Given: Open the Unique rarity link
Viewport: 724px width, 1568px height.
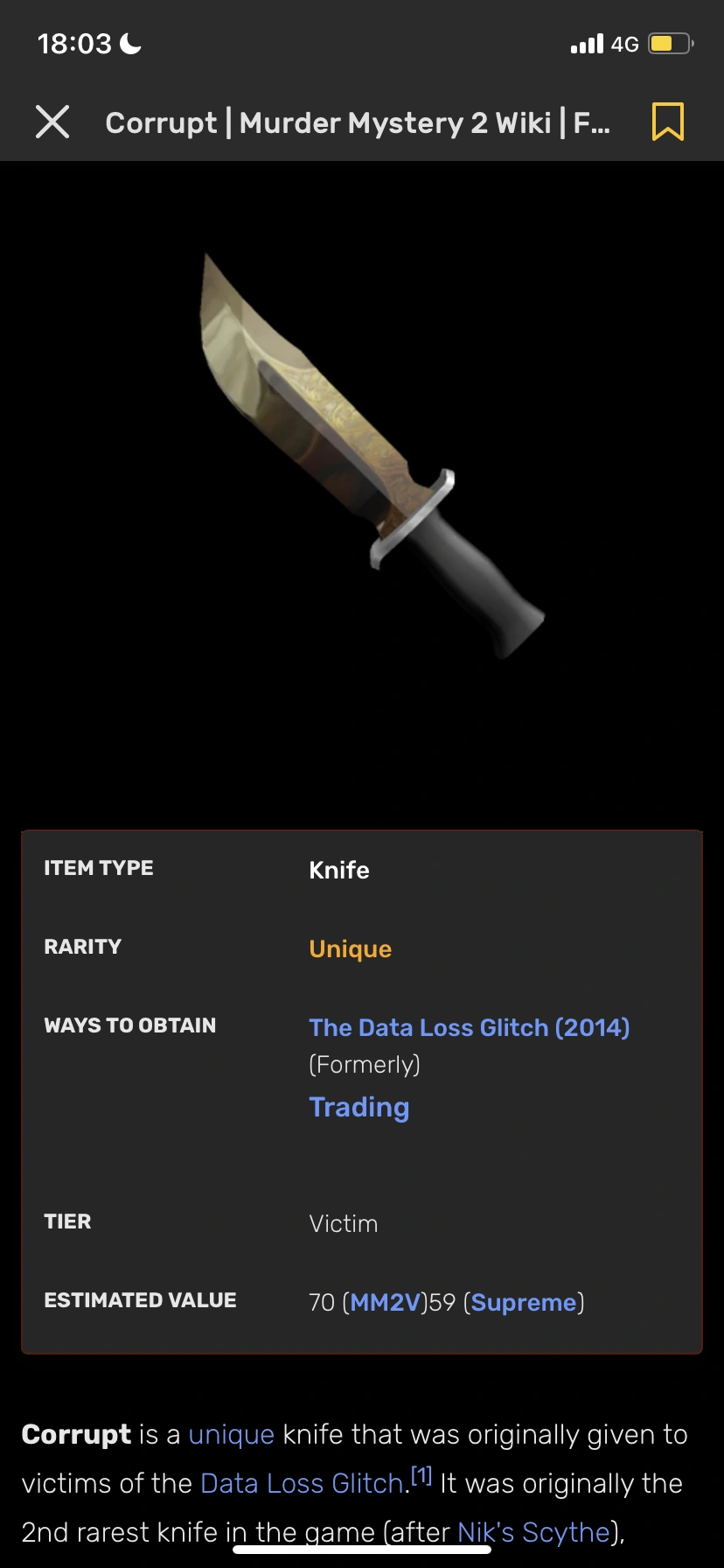Looking at the screenshot, I should point(350,948).
